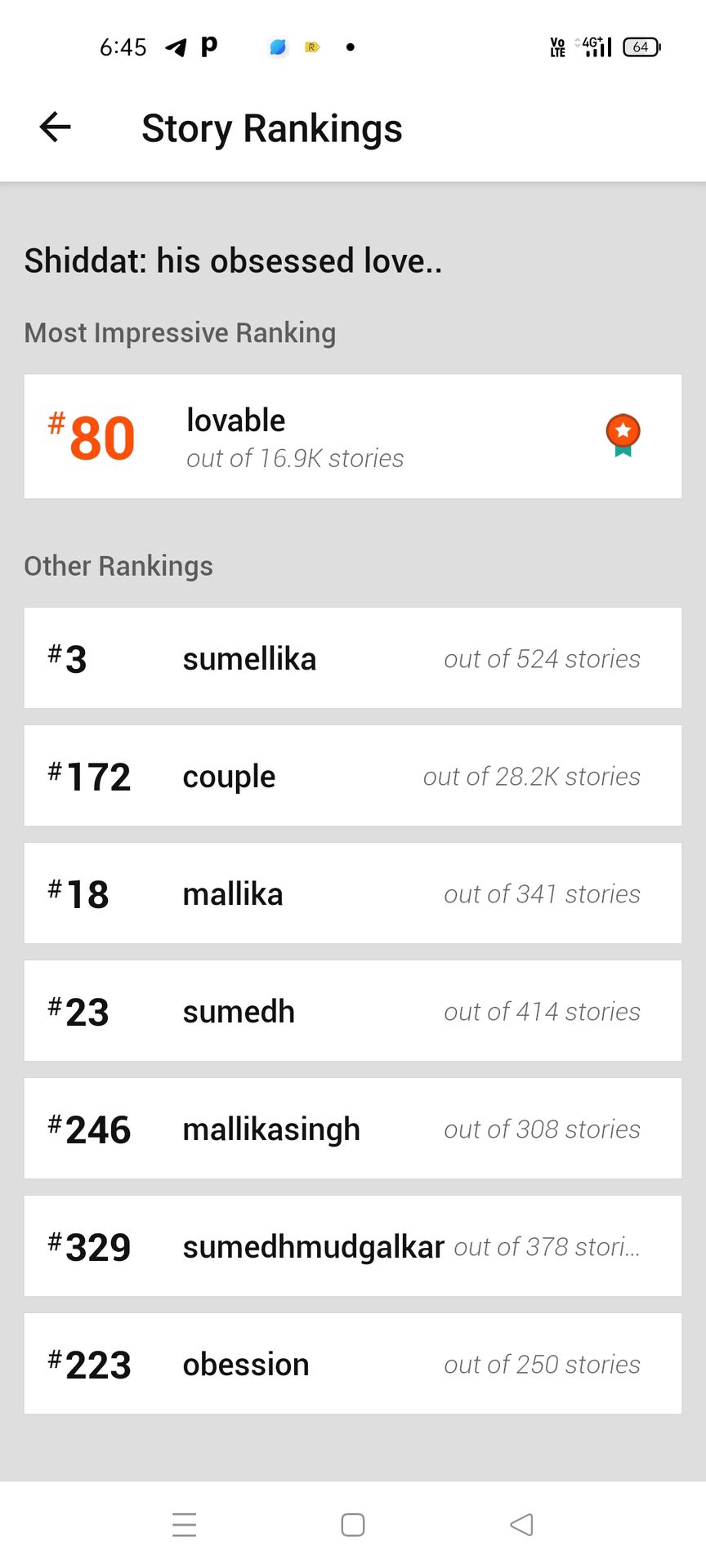This screenshot has height=1568, width=706.
Task: Open the lovable #80 ranking card
Action: [353, 437]
